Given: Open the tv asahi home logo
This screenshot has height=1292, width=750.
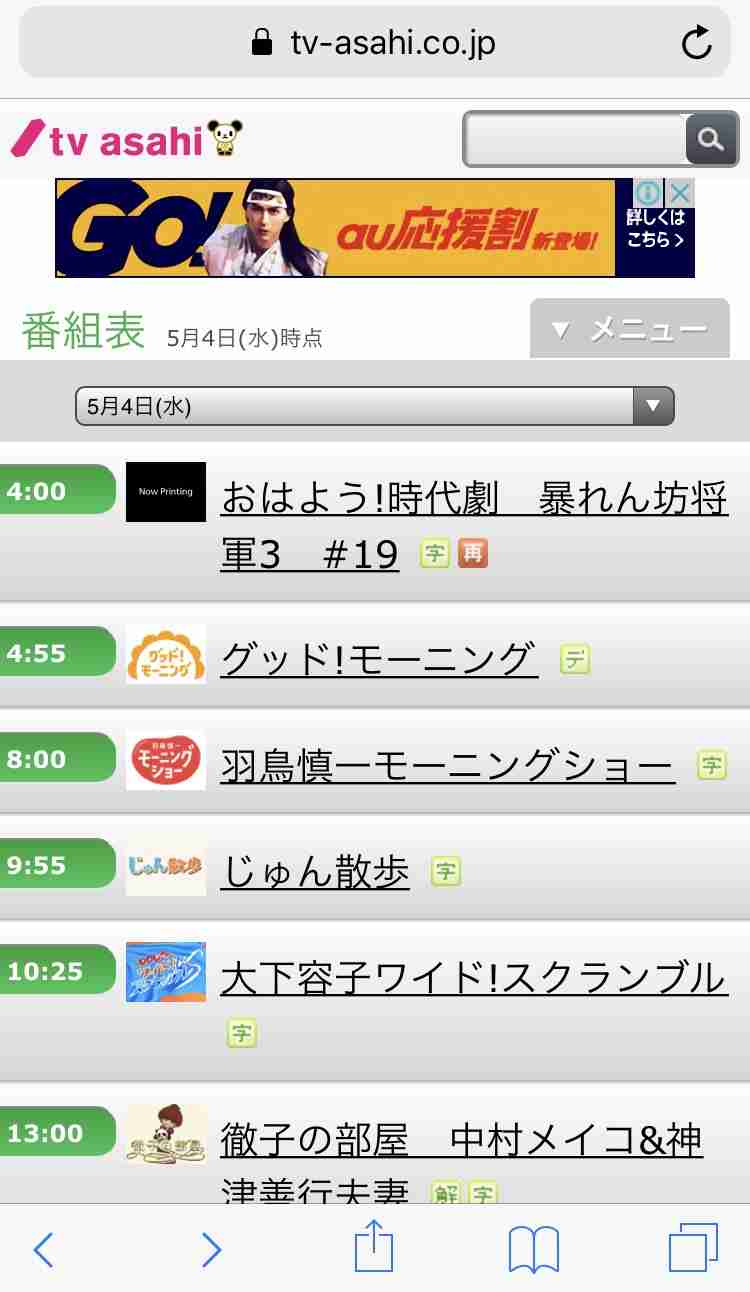Looking at the screenshot, I should tap(126, 140).
